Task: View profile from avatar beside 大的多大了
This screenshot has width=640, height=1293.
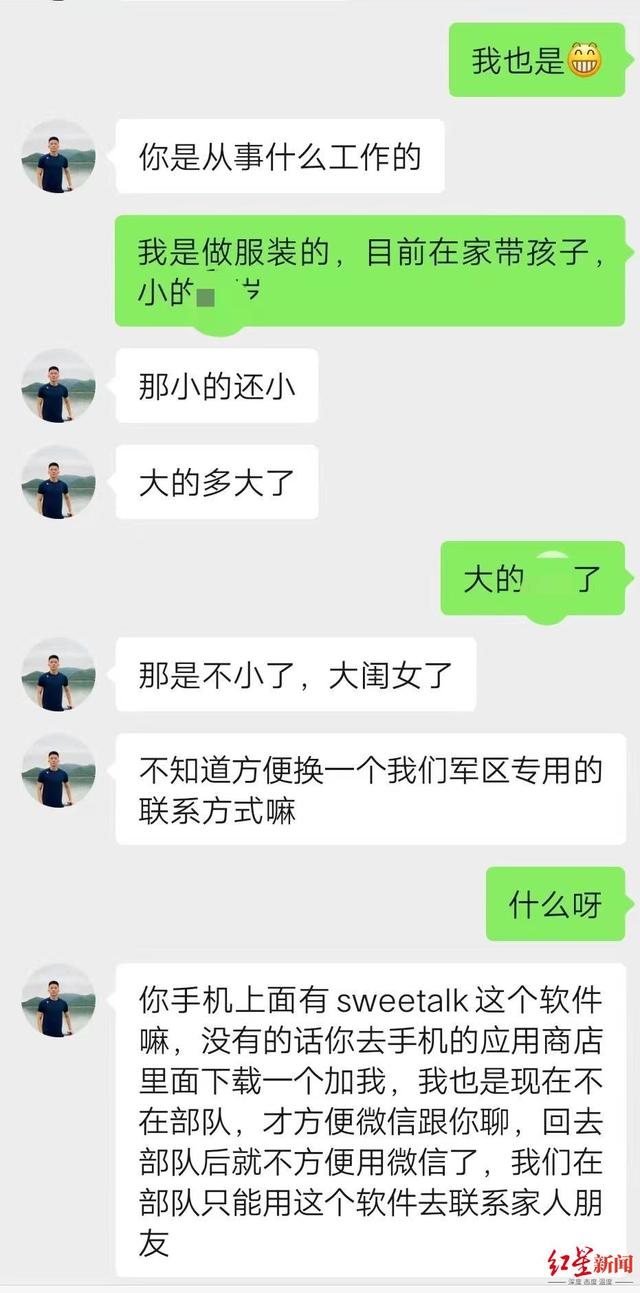Action: (58, 482)
